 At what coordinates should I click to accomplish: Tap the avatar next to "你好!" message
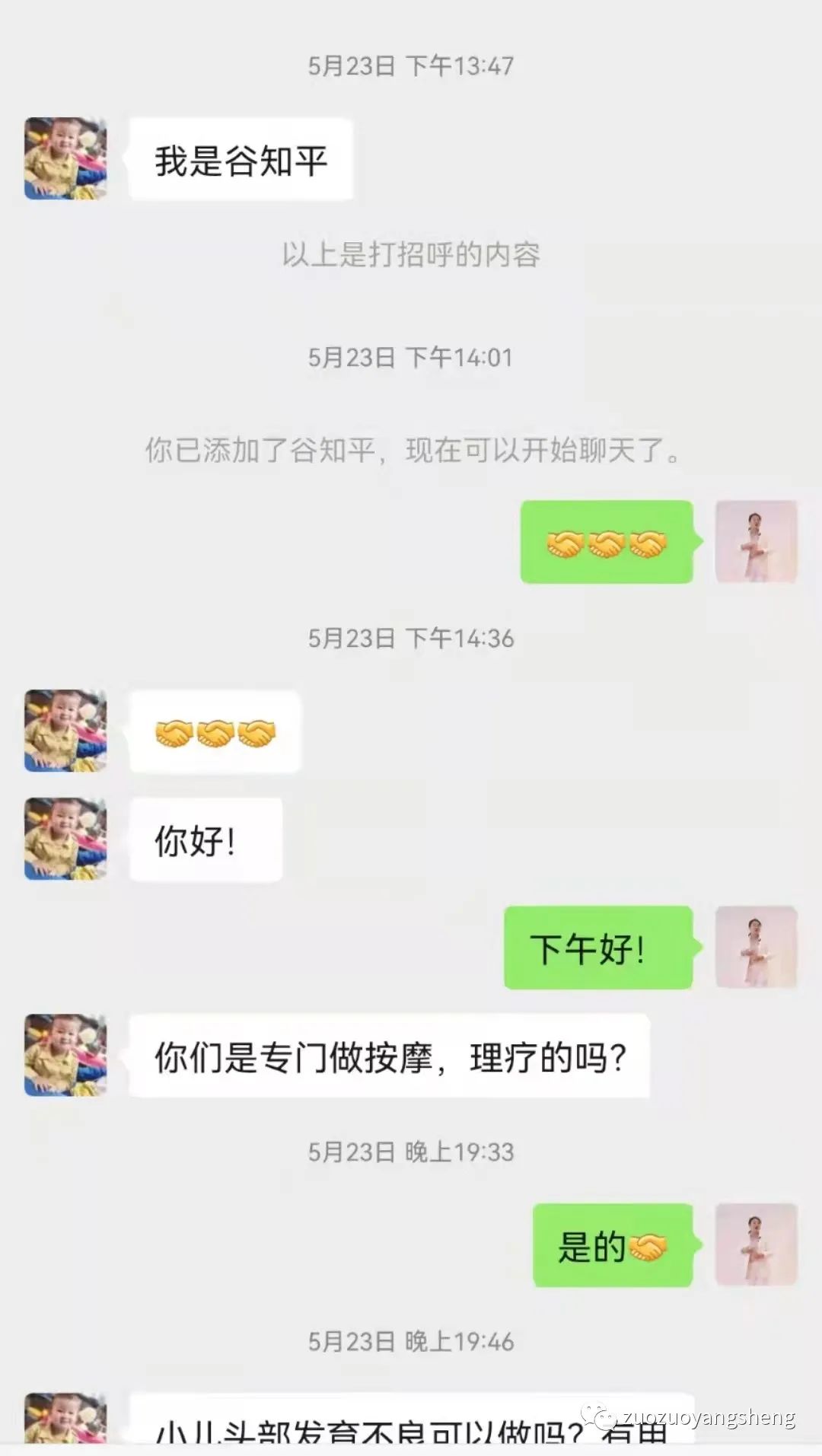65,839
